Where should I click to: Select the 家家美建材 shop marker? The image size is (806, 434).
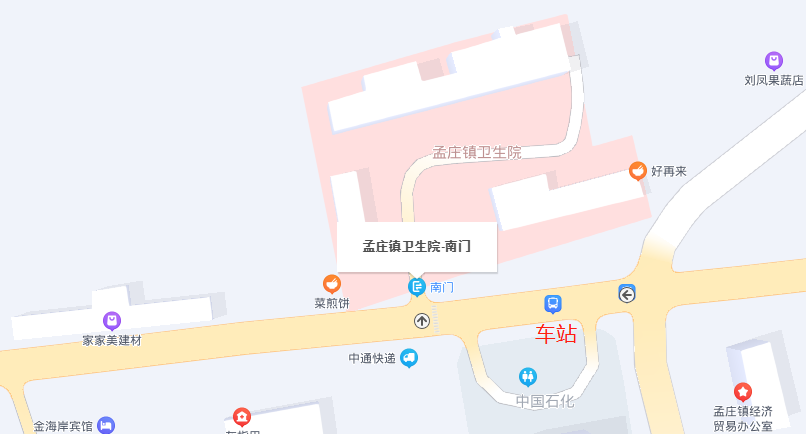pyautogui.click(x=112, y=321)
